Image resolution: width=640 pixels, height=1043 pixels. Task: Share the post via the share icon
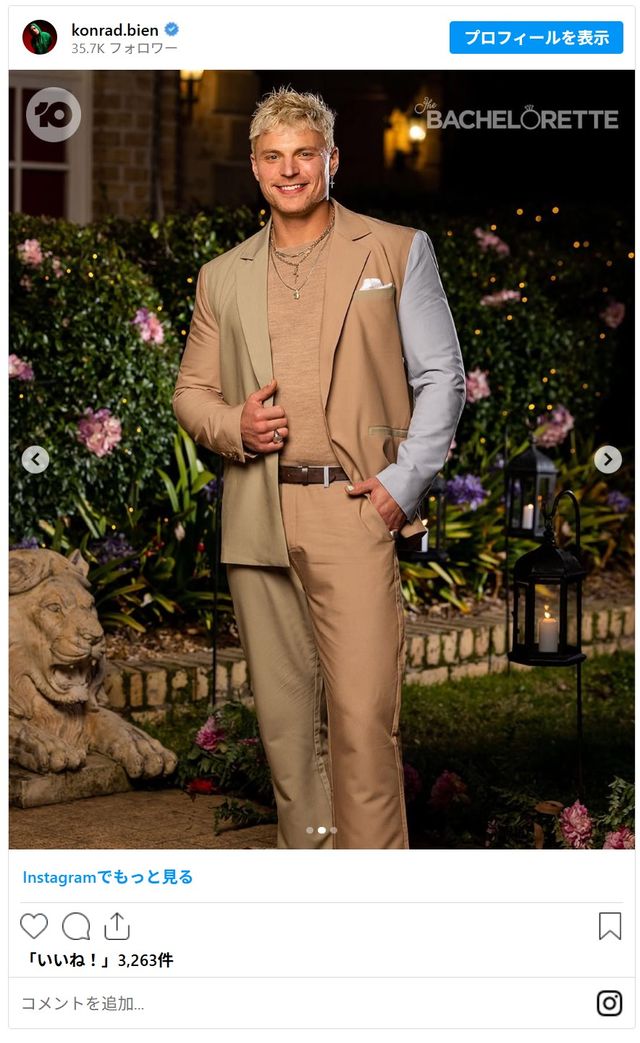pos(117,926)
